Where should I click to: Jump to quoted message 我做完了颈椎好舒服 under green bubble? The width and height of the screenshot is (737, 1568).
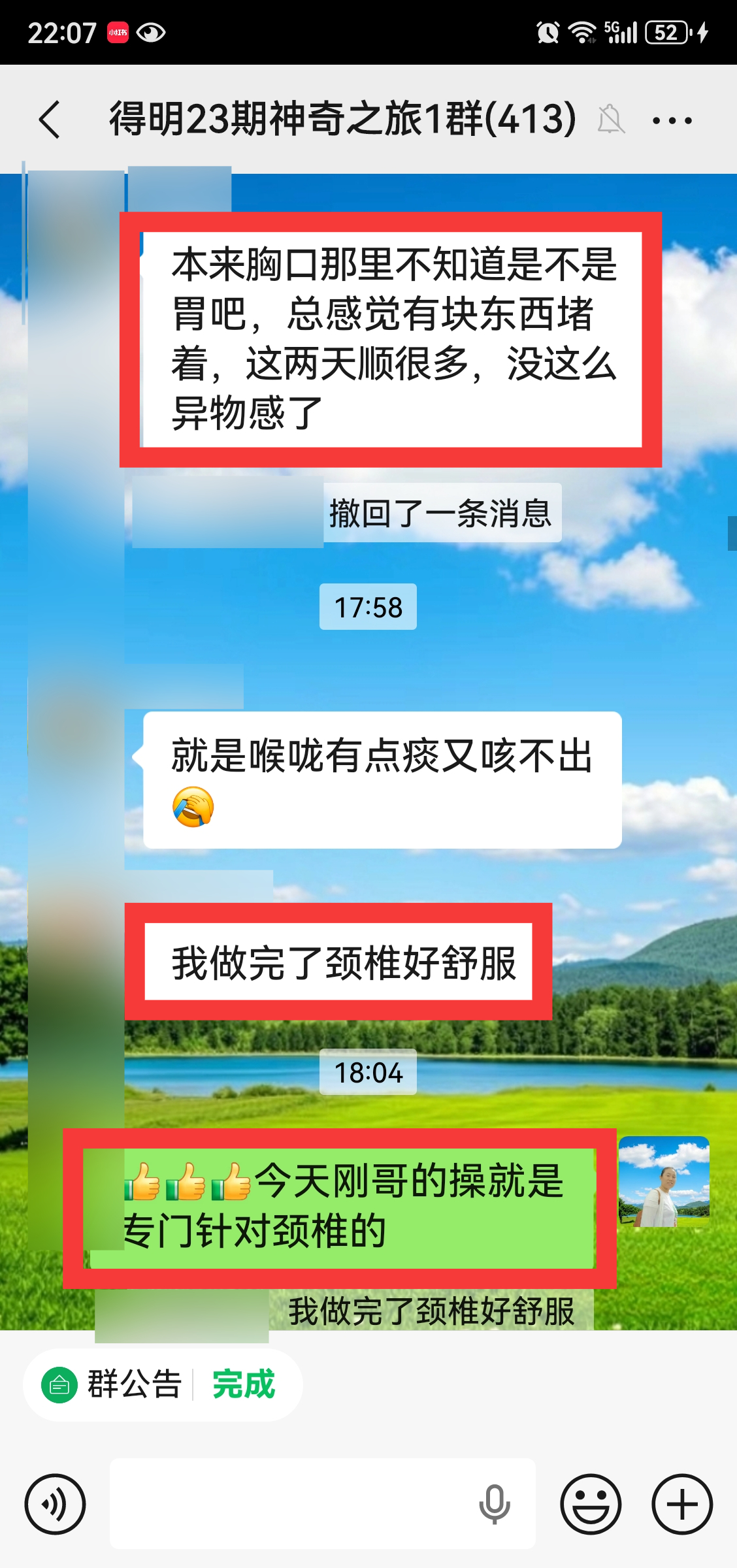pos(431,1311)
